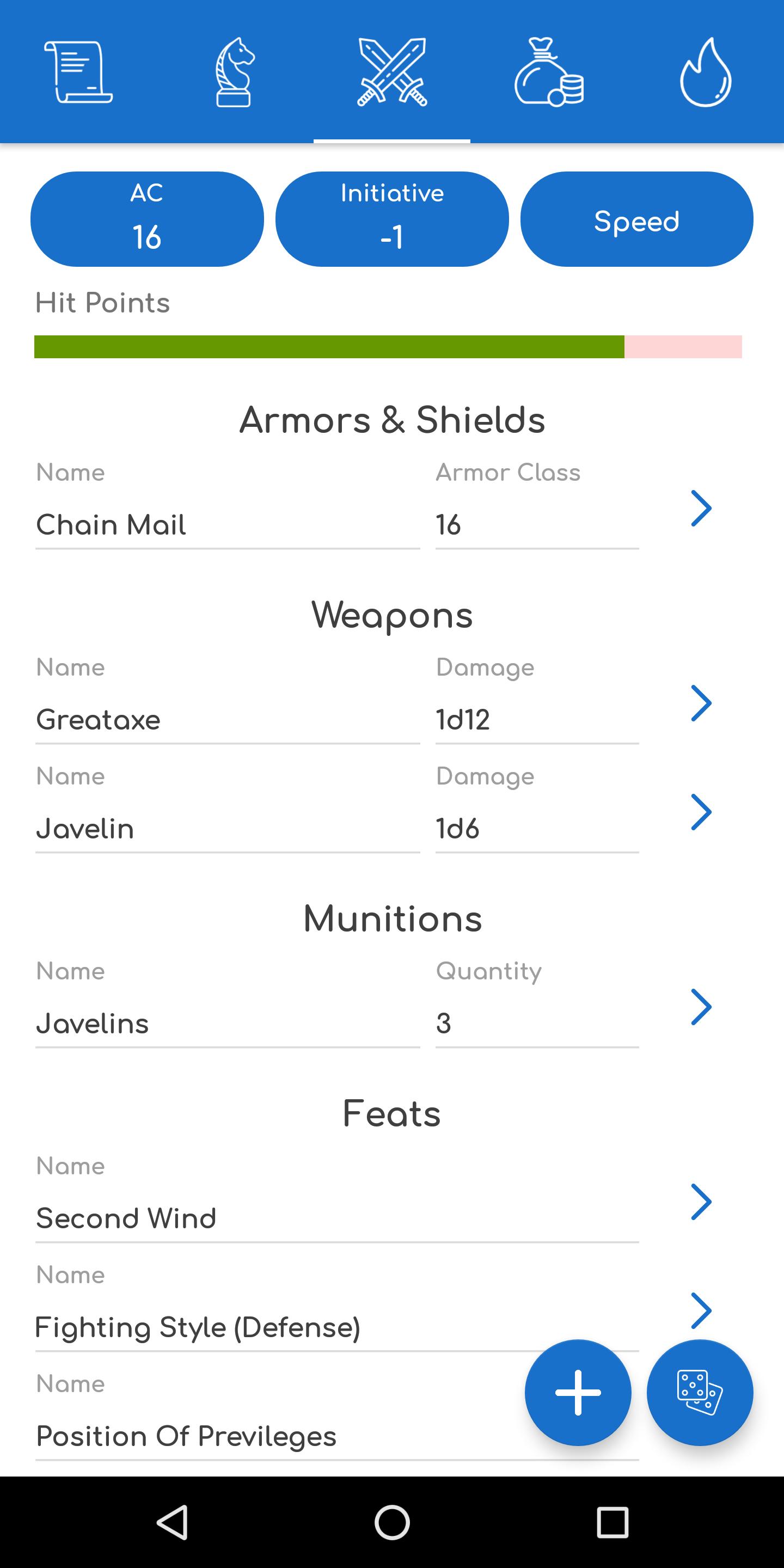Open the chess knight tab
This screenshot has width=784, height=1568.
coord(234,72)
